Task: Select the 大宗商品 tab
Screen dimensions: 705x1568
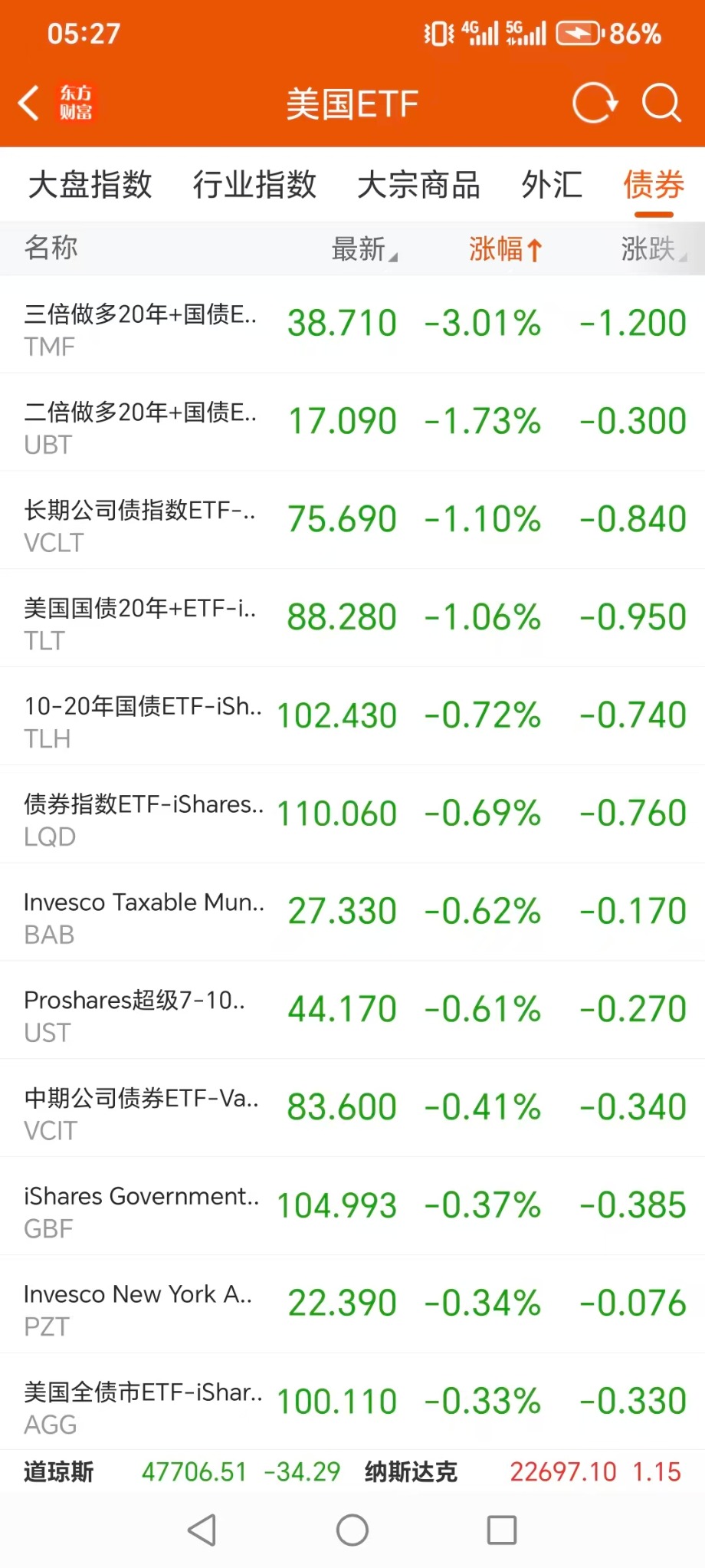Action: click(x=418, y=185)
